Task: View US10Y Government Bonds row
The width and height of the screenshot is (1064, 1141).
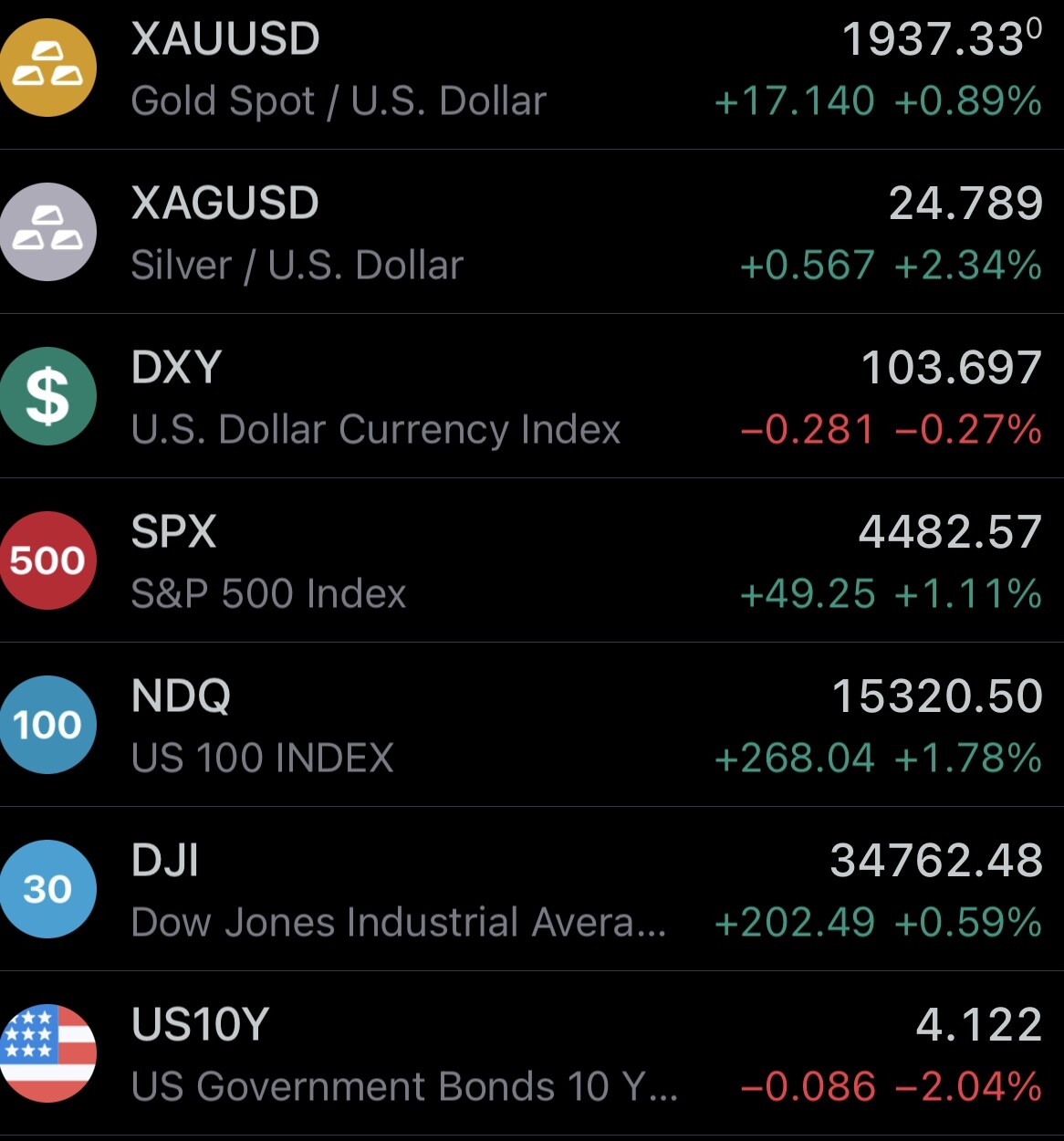Action: point(532,1055)
